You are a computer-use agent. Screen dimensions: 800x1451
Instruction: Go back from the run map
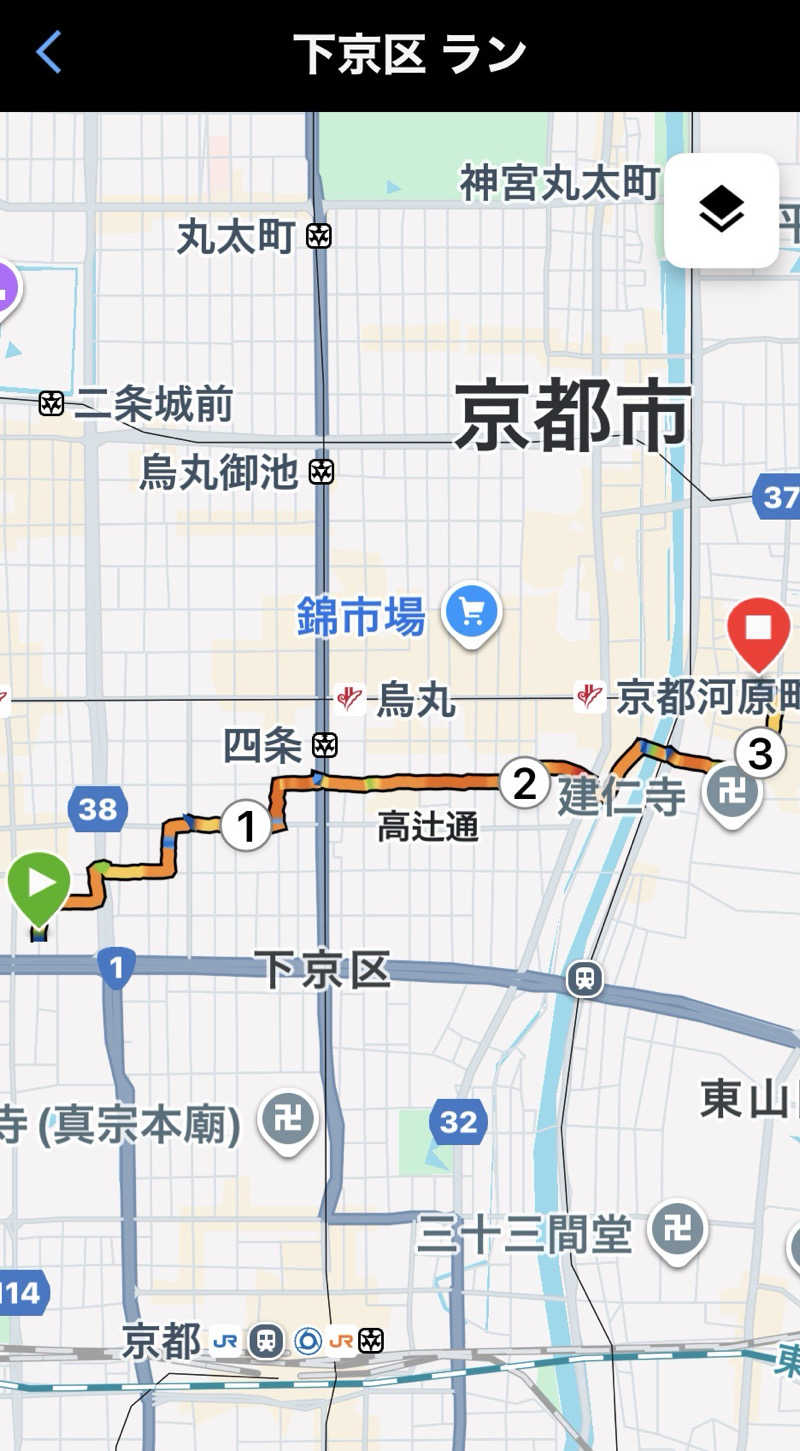[x=48, y=52]
